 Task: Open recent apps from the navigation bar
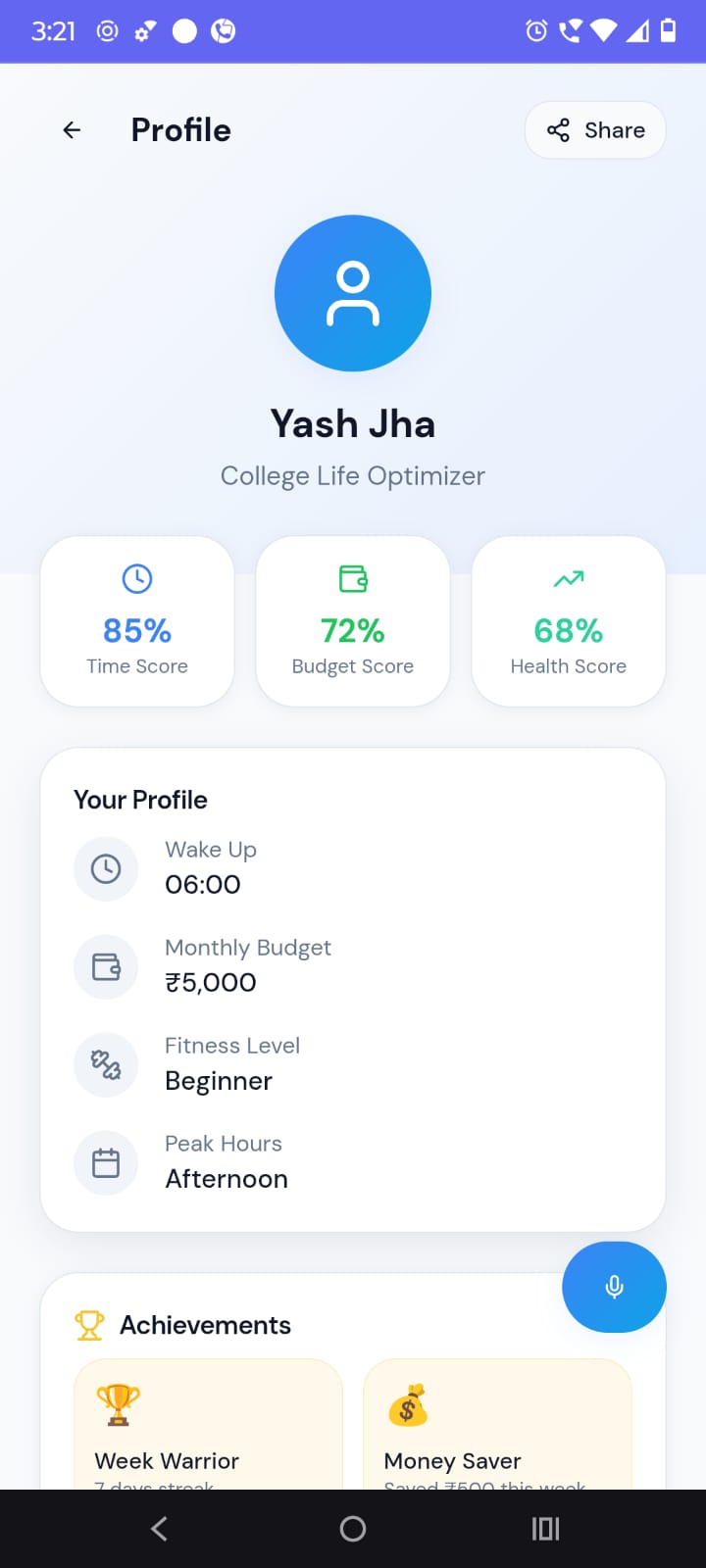[545, 1529]
